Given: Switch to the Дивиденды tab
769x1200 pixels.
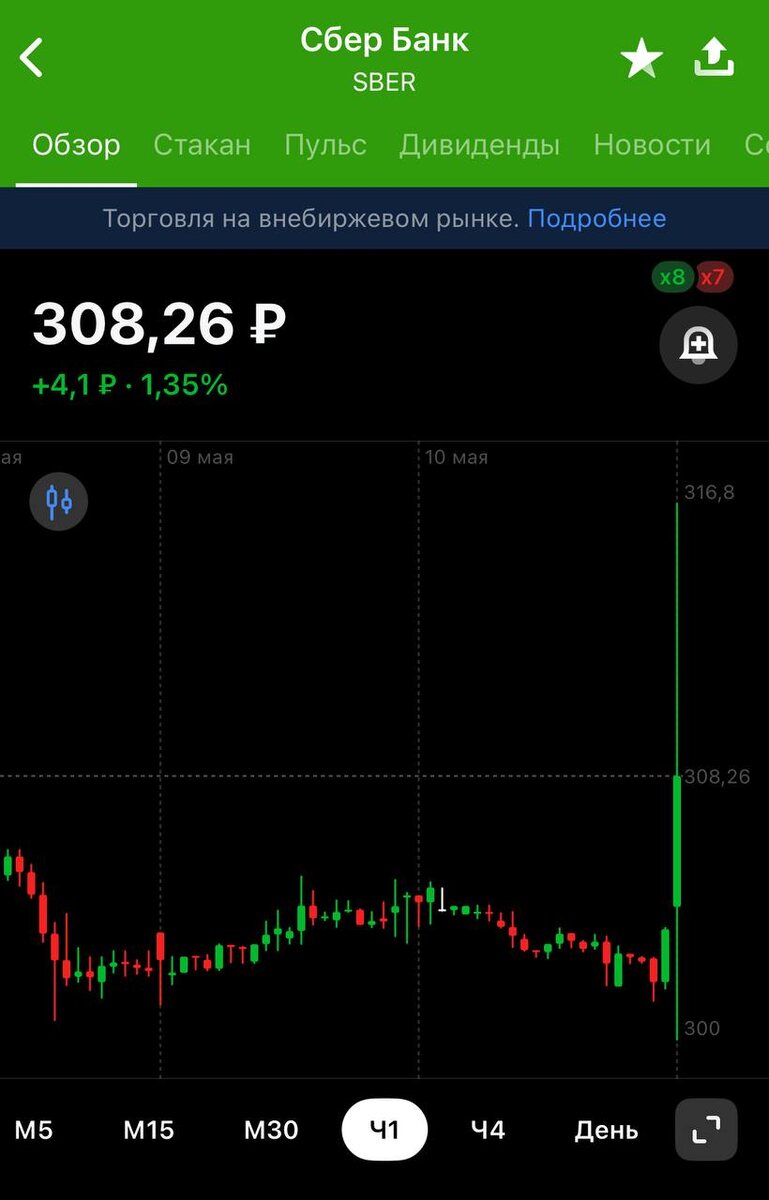Looking at the screenshot, I should (x=479, y=145).
